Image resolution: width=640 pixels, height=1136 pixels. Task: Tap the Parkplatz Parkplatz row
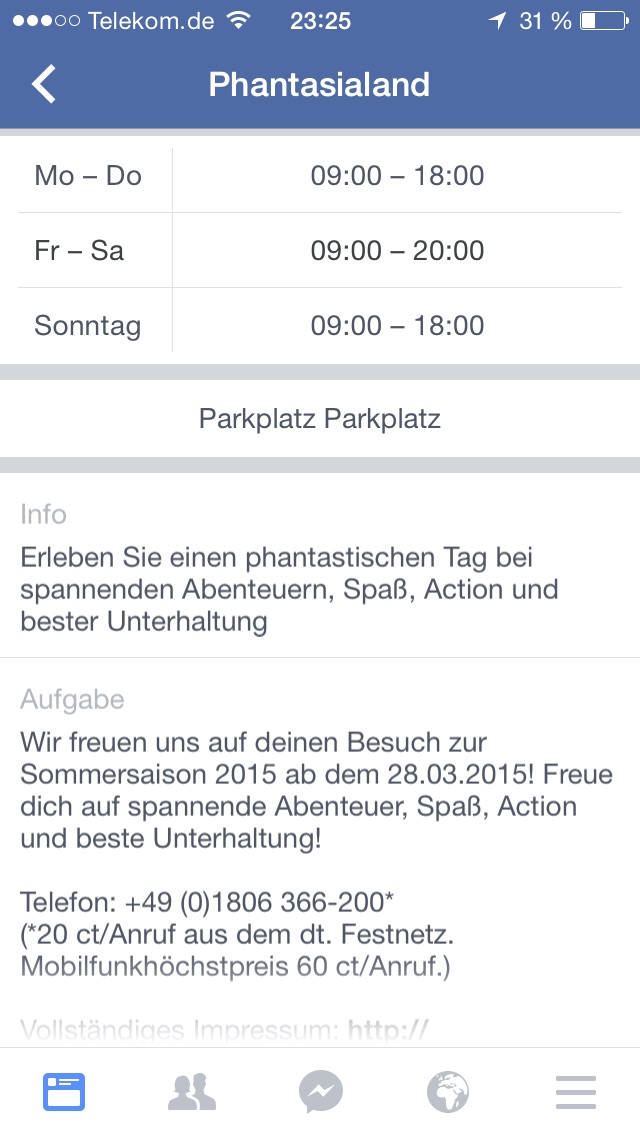(320, 419)
